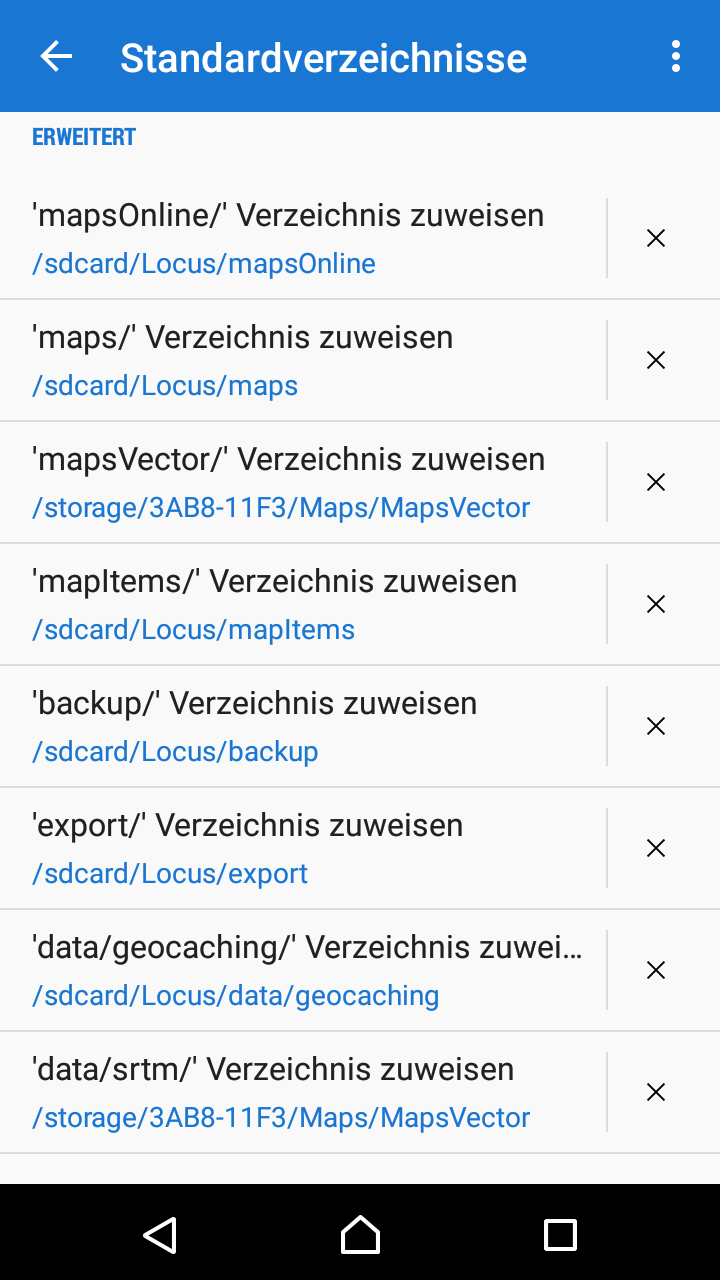This screenshot has width=720, height=1280.
Task: Open 'maps/' Verzeichnis zuweisen row
Action: pos(300,360)
